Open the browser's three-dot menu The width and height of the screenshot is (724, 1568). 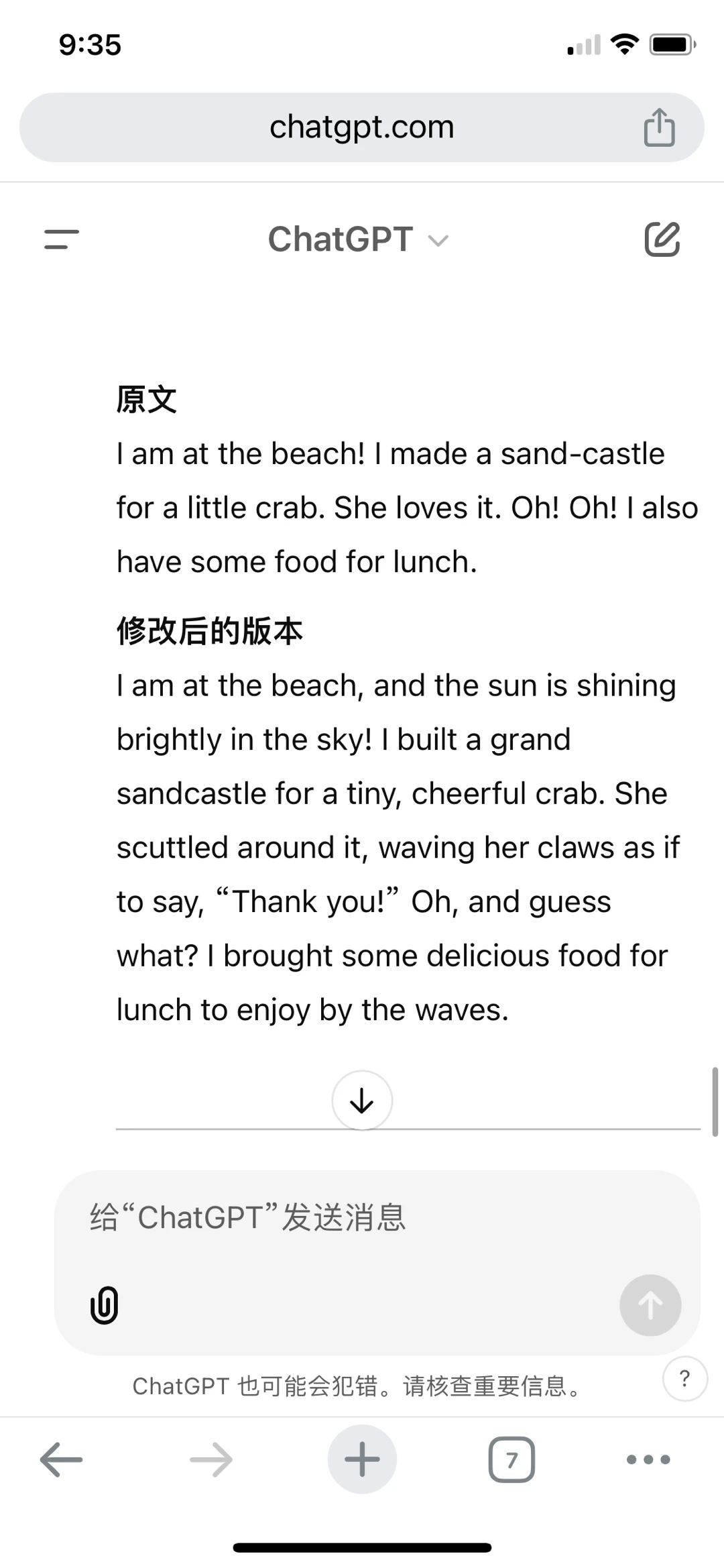pyautogui.click(x=648, y=1459)
